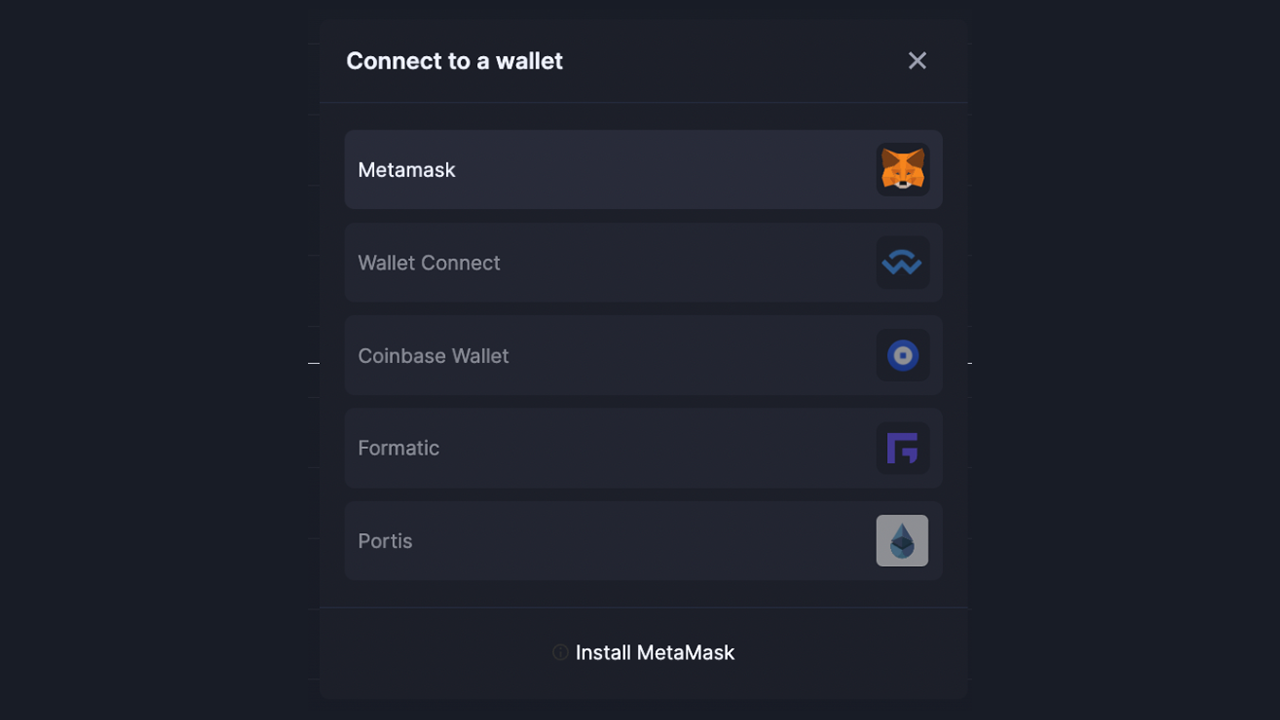Image resolution: width=1280 pixels, height=720 pixels.
Task: Pick Formatic as the wallet
Action: pyautogui.click(x=643, y=448)
